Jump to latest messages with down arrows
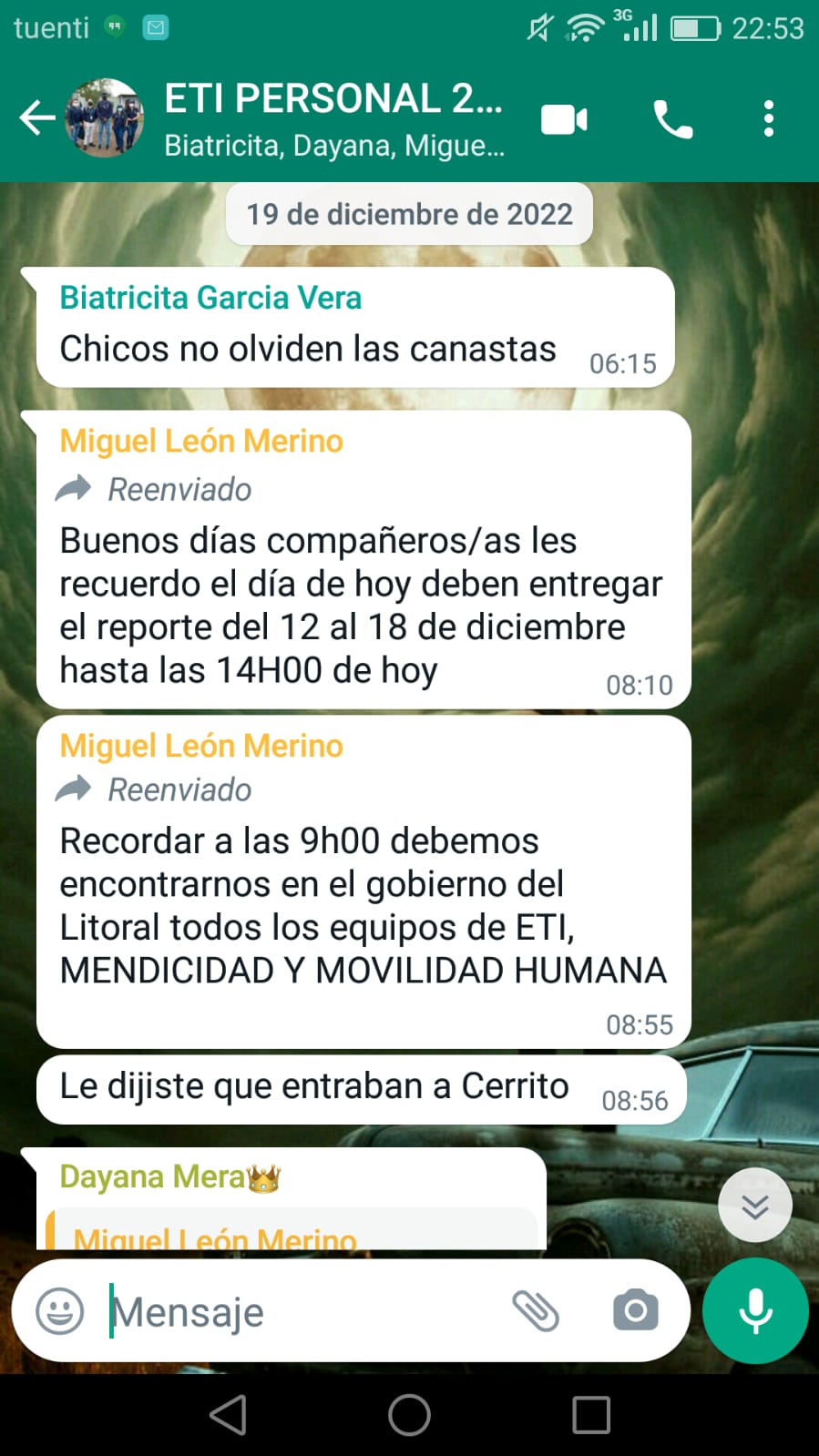 754,1206
